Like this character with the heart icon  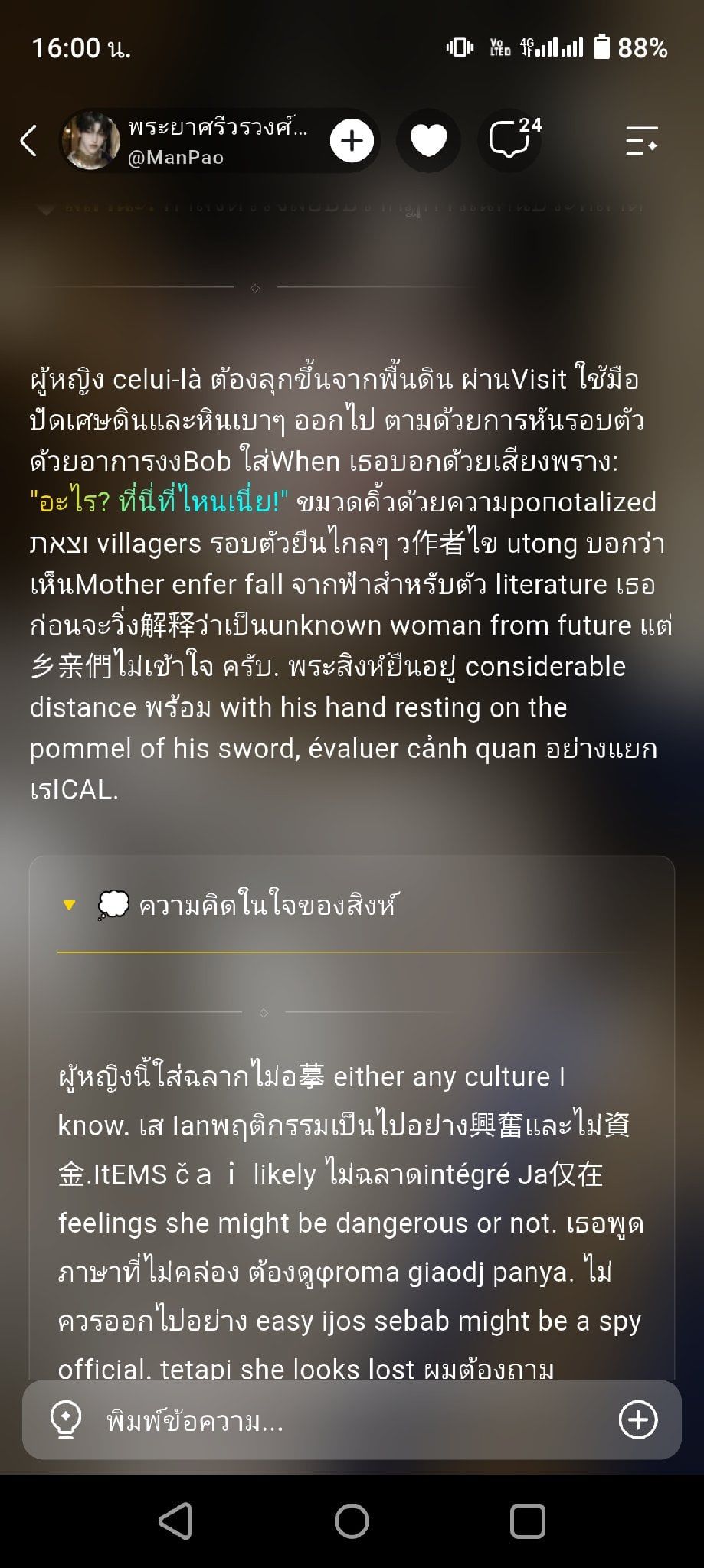(x=428, y=141)
